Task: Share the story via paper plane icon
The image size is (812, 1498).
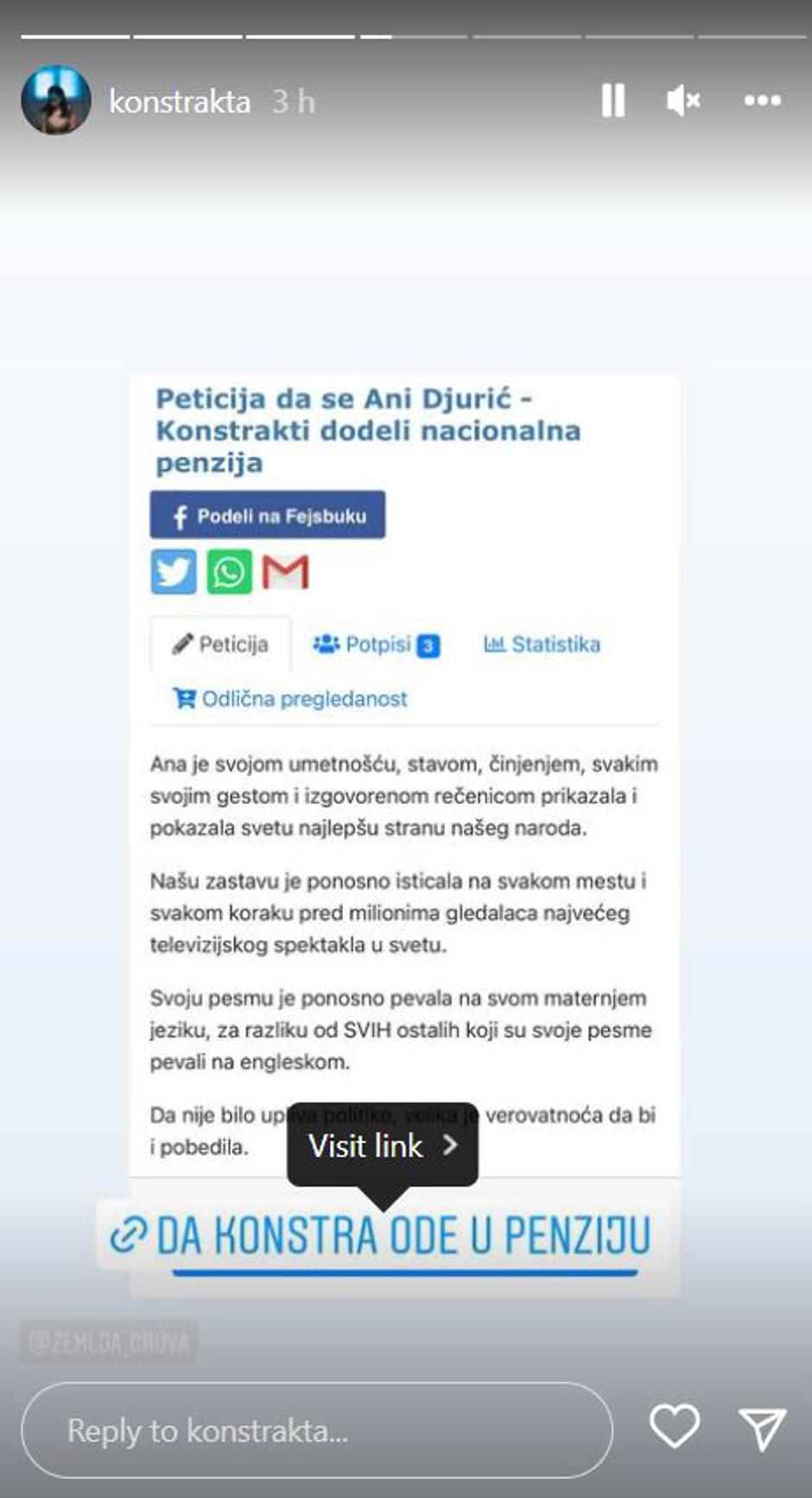Action: [762, 1428]
